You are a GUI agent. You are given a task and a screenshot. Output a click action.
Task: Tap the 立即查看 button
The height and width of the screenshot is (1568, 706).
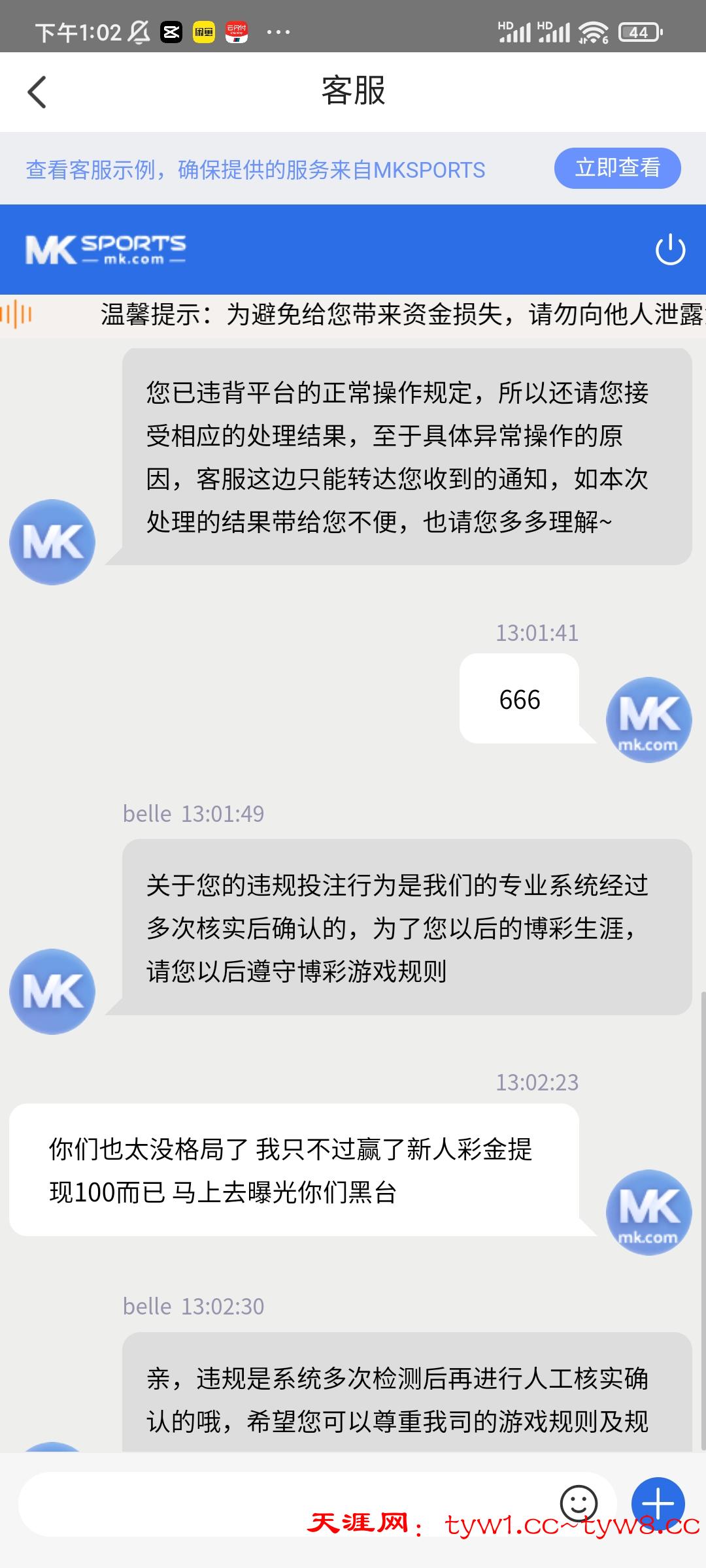pos(617,169)
